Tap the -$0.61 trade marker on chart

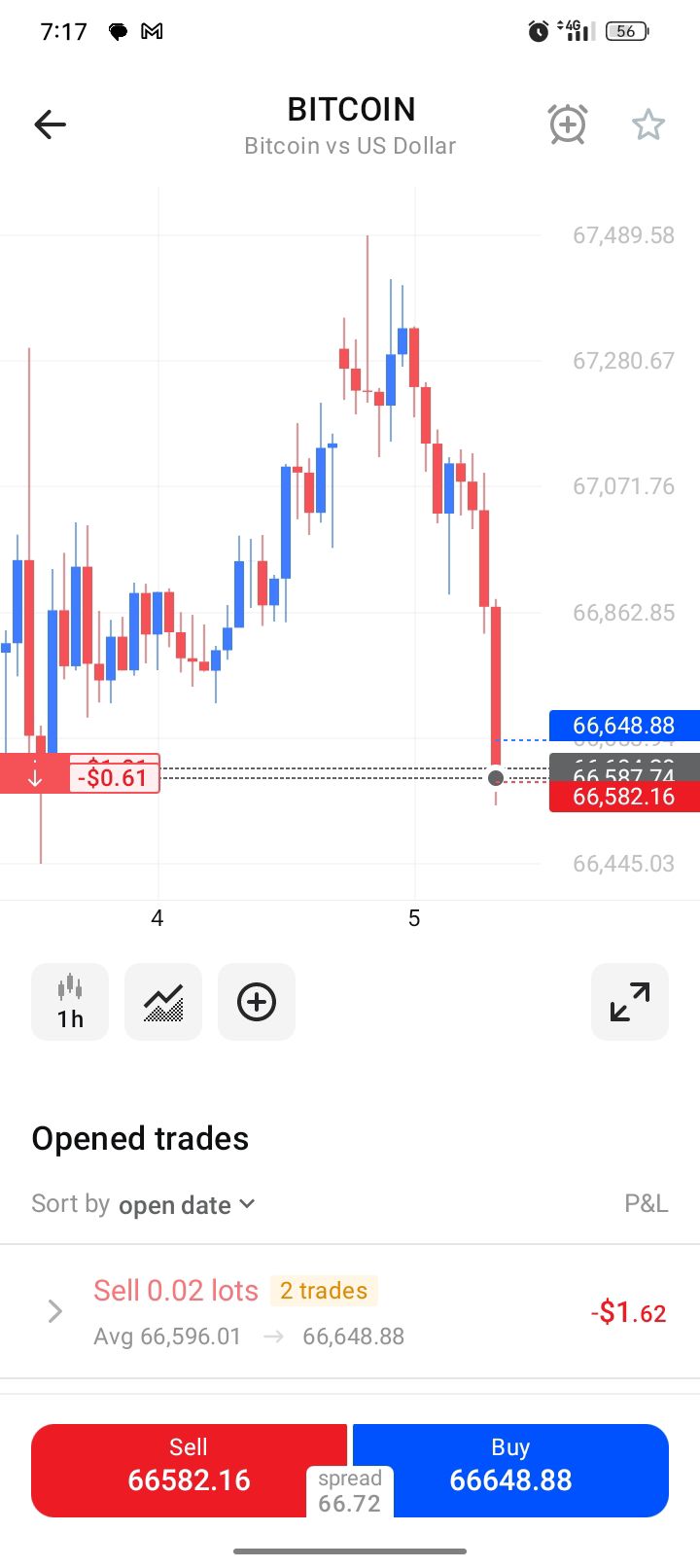pos(114,778)
